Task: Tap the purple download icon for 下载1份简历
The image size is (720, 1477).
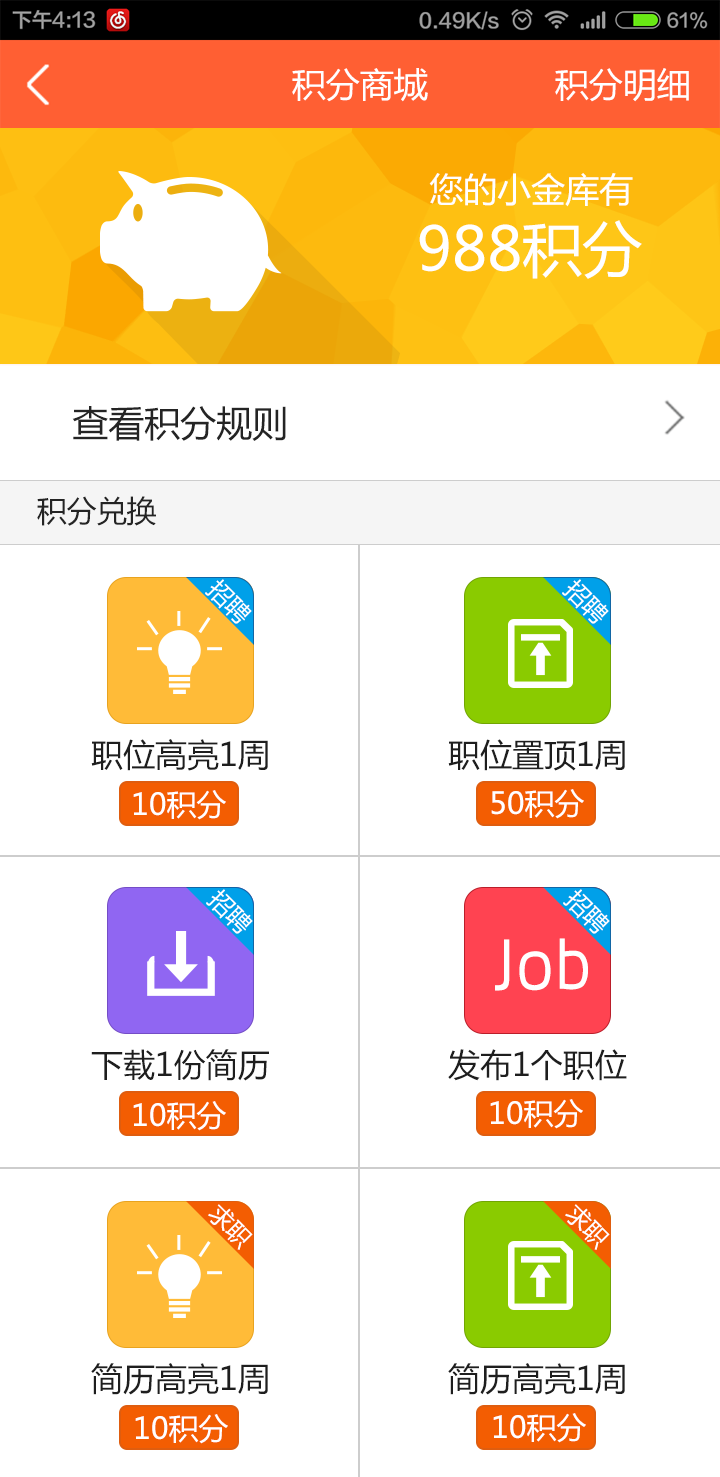Action: click(180, 960)
